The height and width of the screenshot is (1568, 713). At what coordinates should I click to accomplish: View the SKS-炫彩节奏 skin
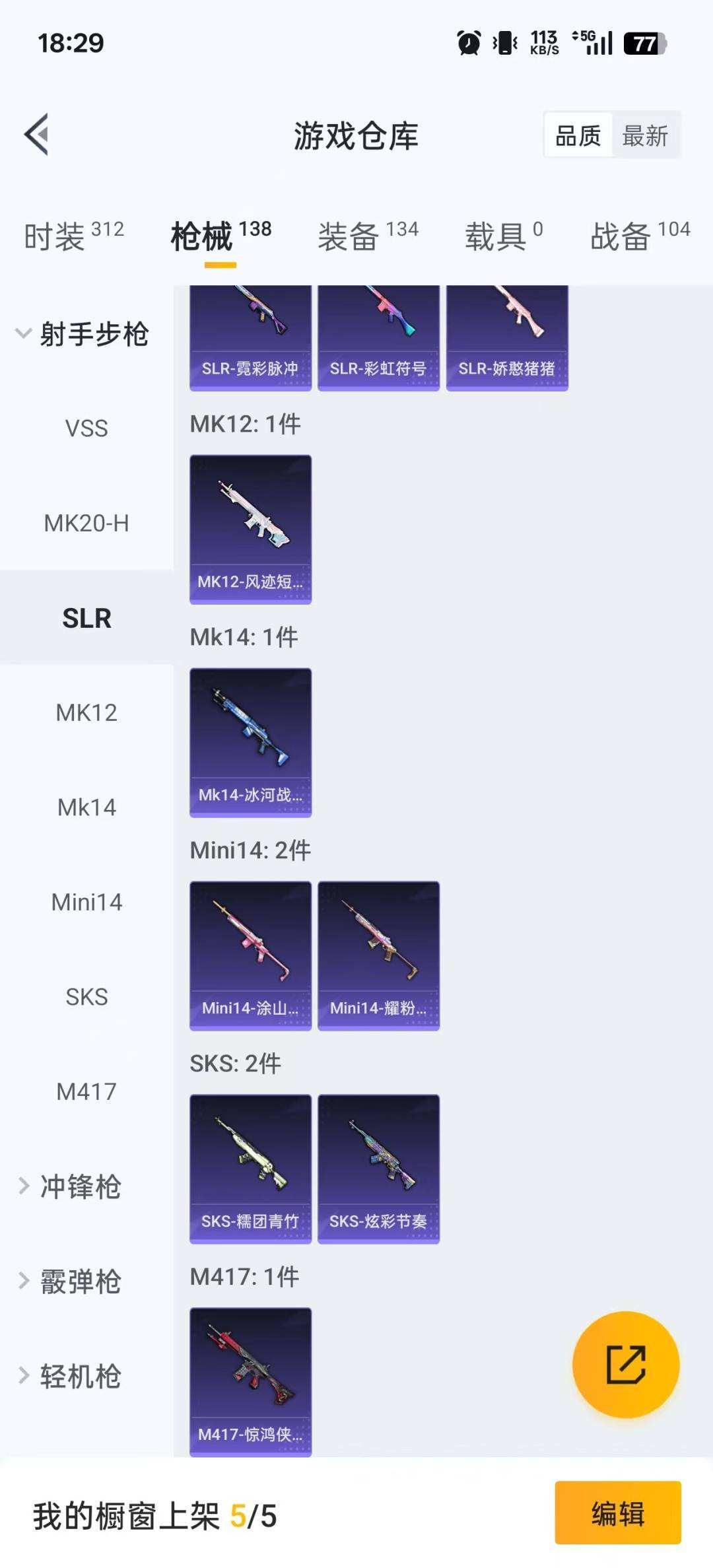378,1169
